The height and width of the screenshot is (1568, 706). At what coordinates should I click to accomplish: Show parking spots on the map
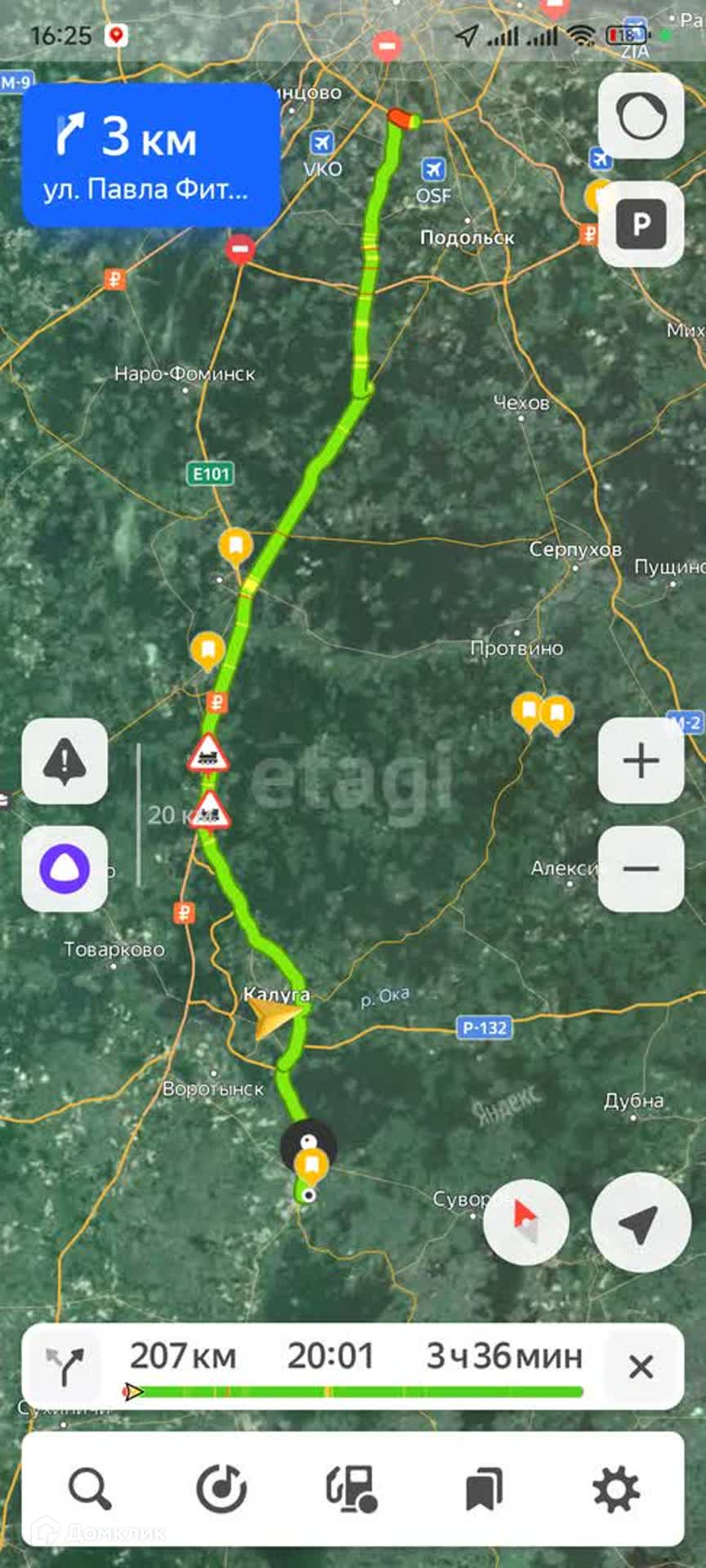click(x=641, y=223)
